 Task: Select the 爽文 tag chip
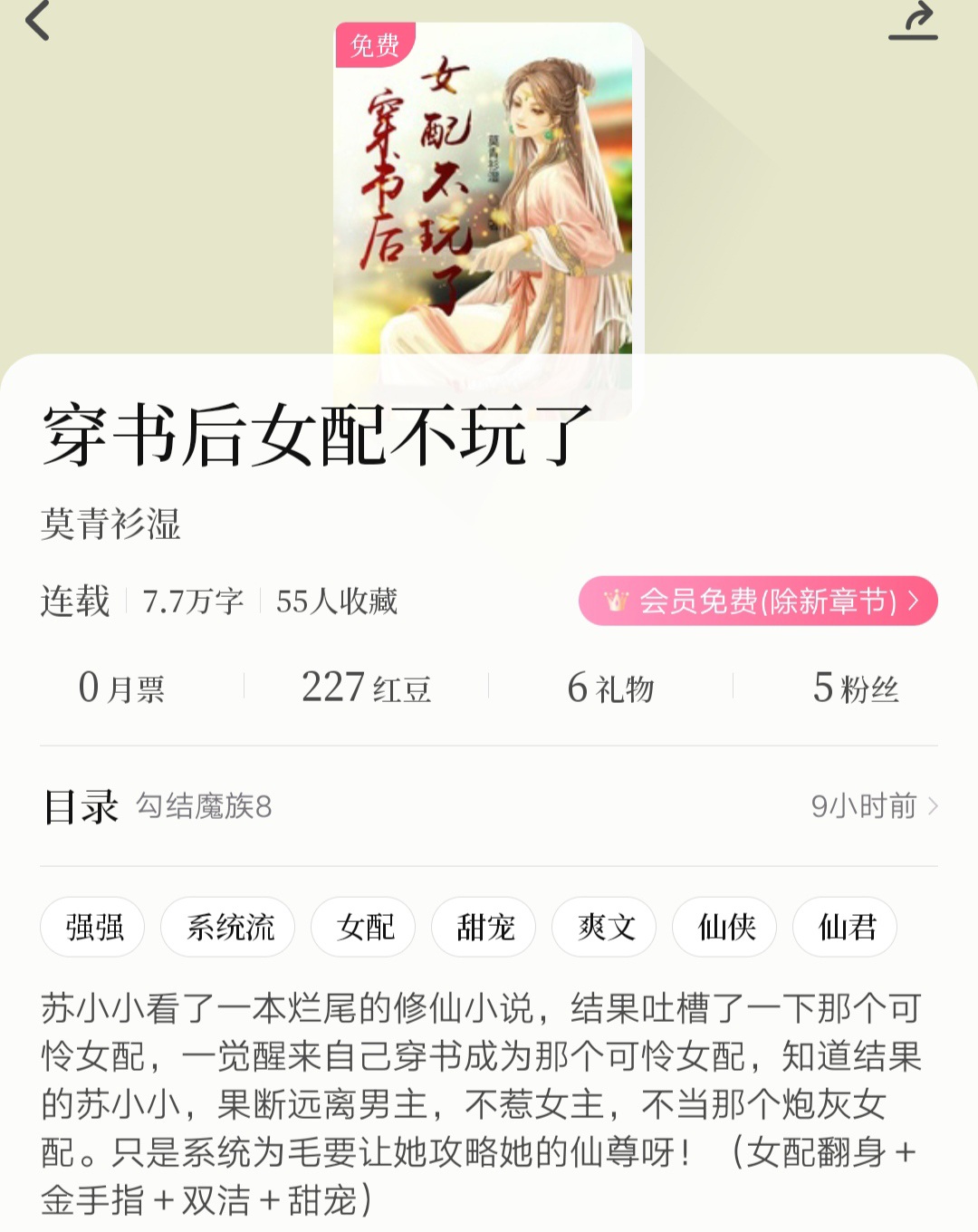605,927
